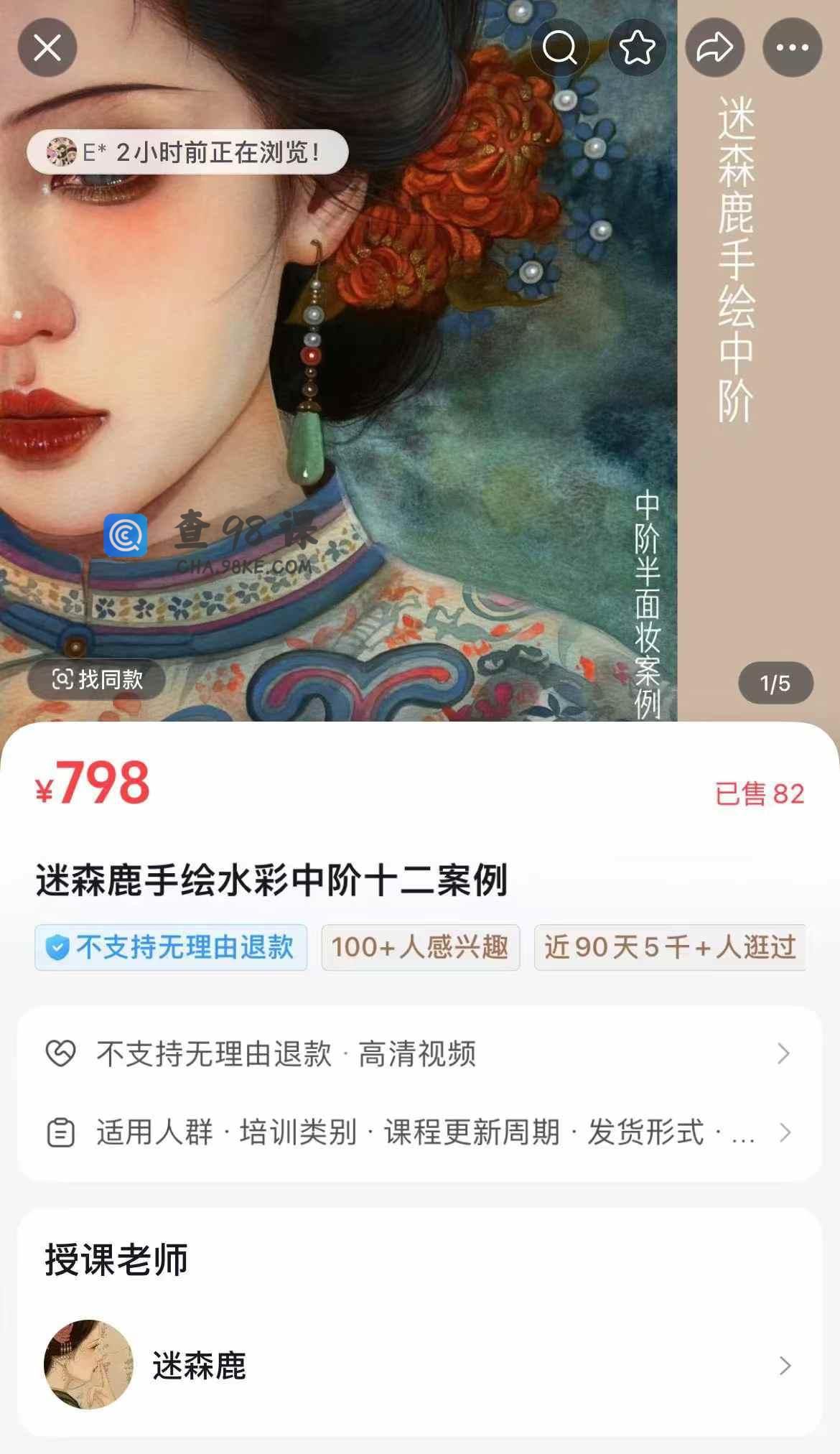Share this course listing
The width and height of the screenshot is (840, 1454).
[715, 48]
